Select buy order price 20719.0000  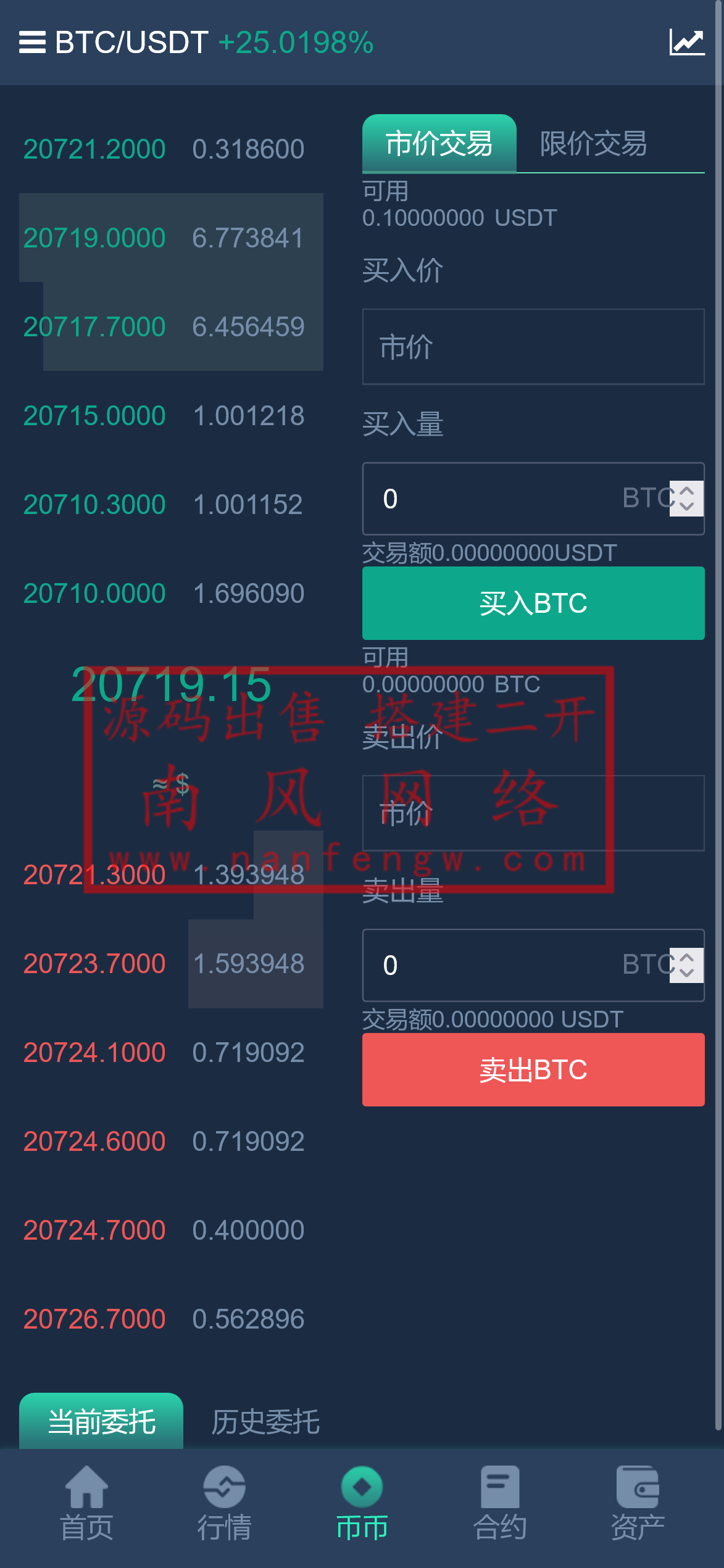click(x=94, y=238)
